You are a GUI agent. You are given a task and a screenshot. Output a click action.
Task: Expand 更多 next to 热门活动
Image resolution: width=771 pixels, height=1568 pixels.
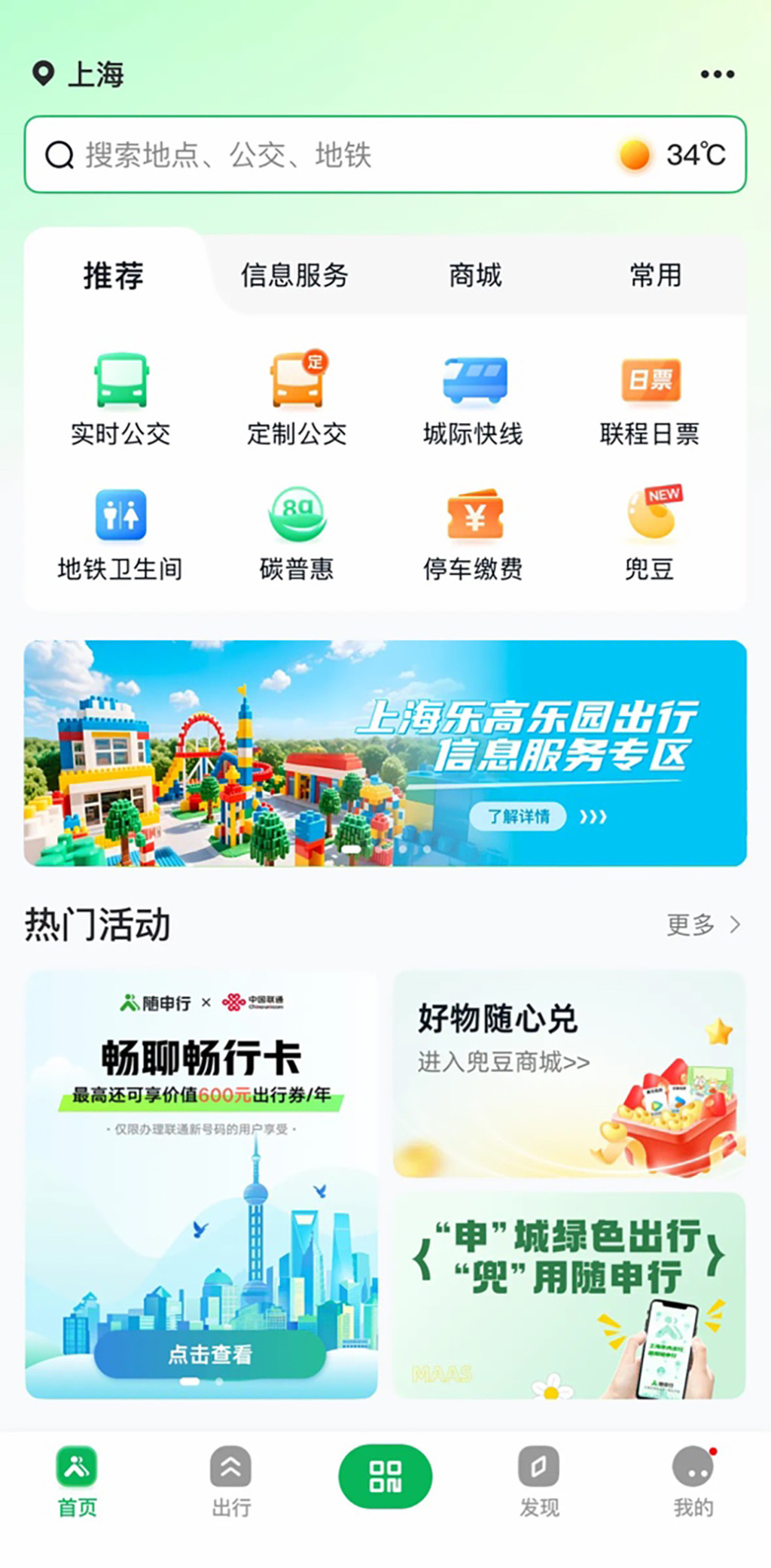click(702, 924)
